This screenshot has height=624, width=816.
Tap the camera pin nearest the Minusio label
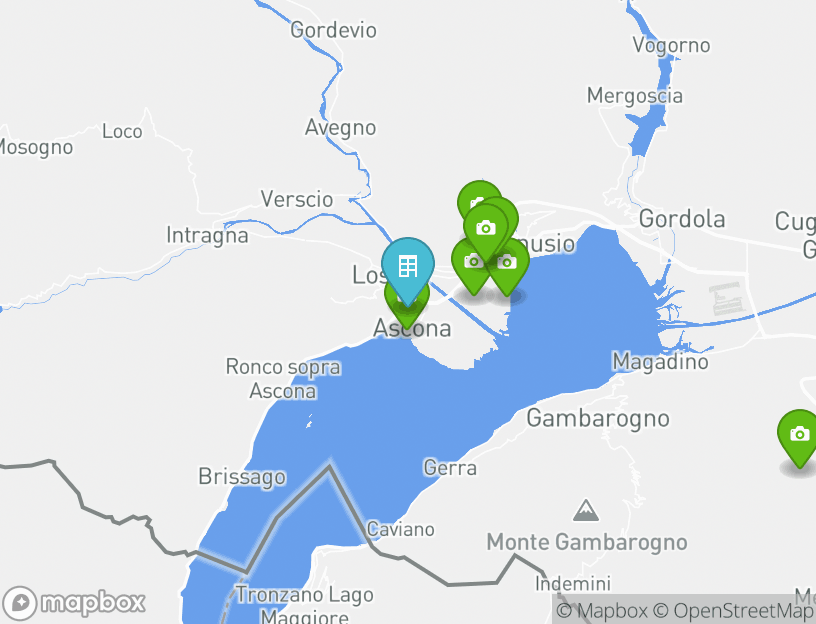click(508, 263)
